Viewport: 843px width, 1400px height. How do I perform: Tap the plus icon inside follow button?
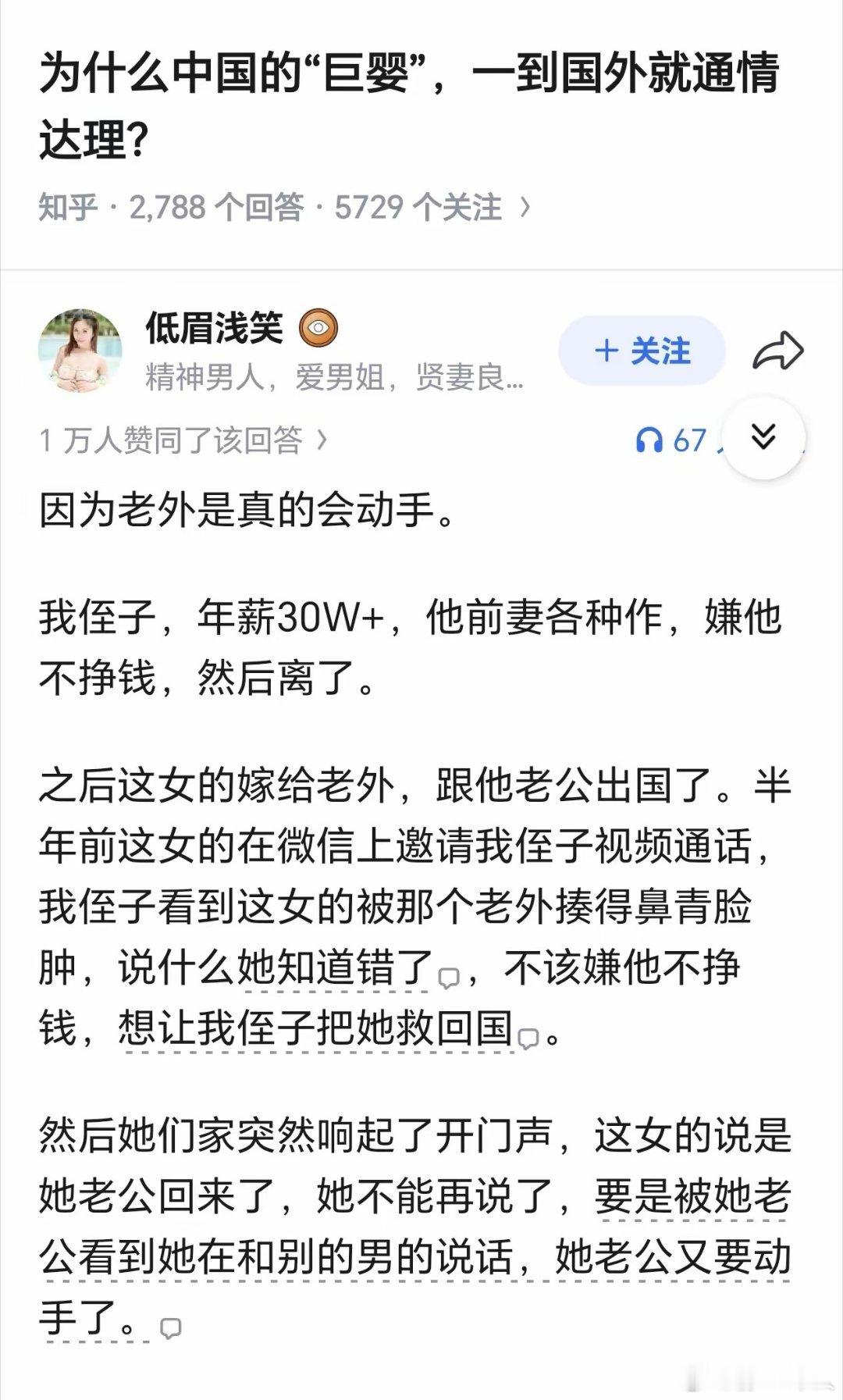tap(608, 351)
